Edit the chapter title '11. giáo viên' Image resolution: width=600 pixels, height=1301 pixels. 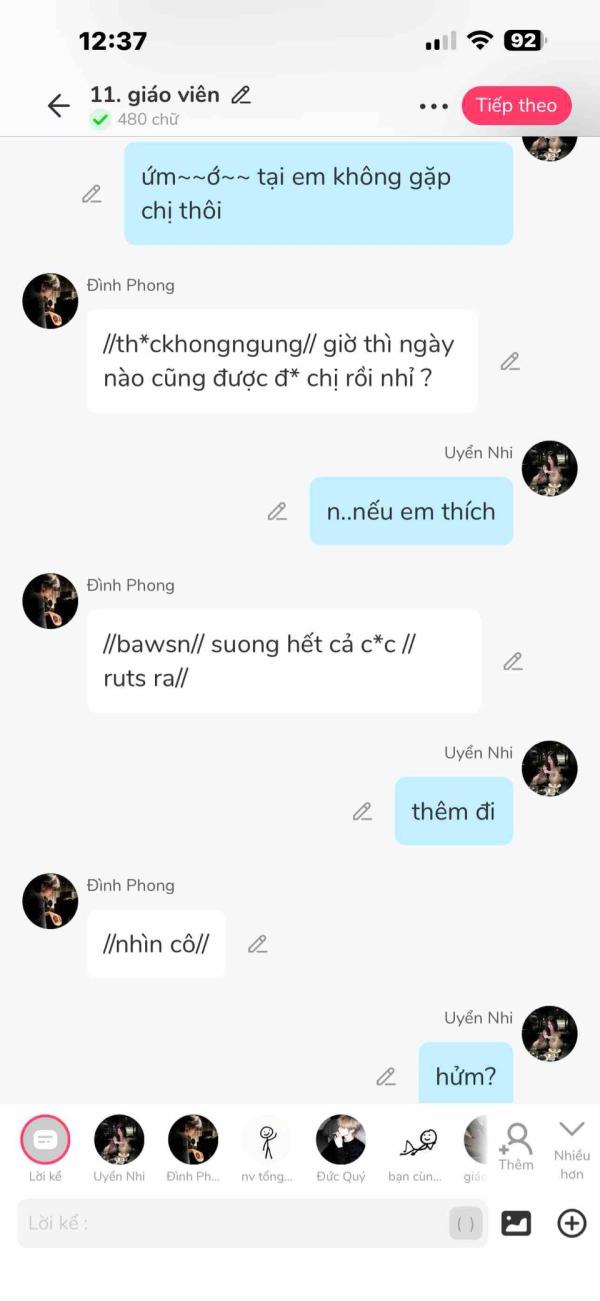pyautogui.click(x=241, y=95)
